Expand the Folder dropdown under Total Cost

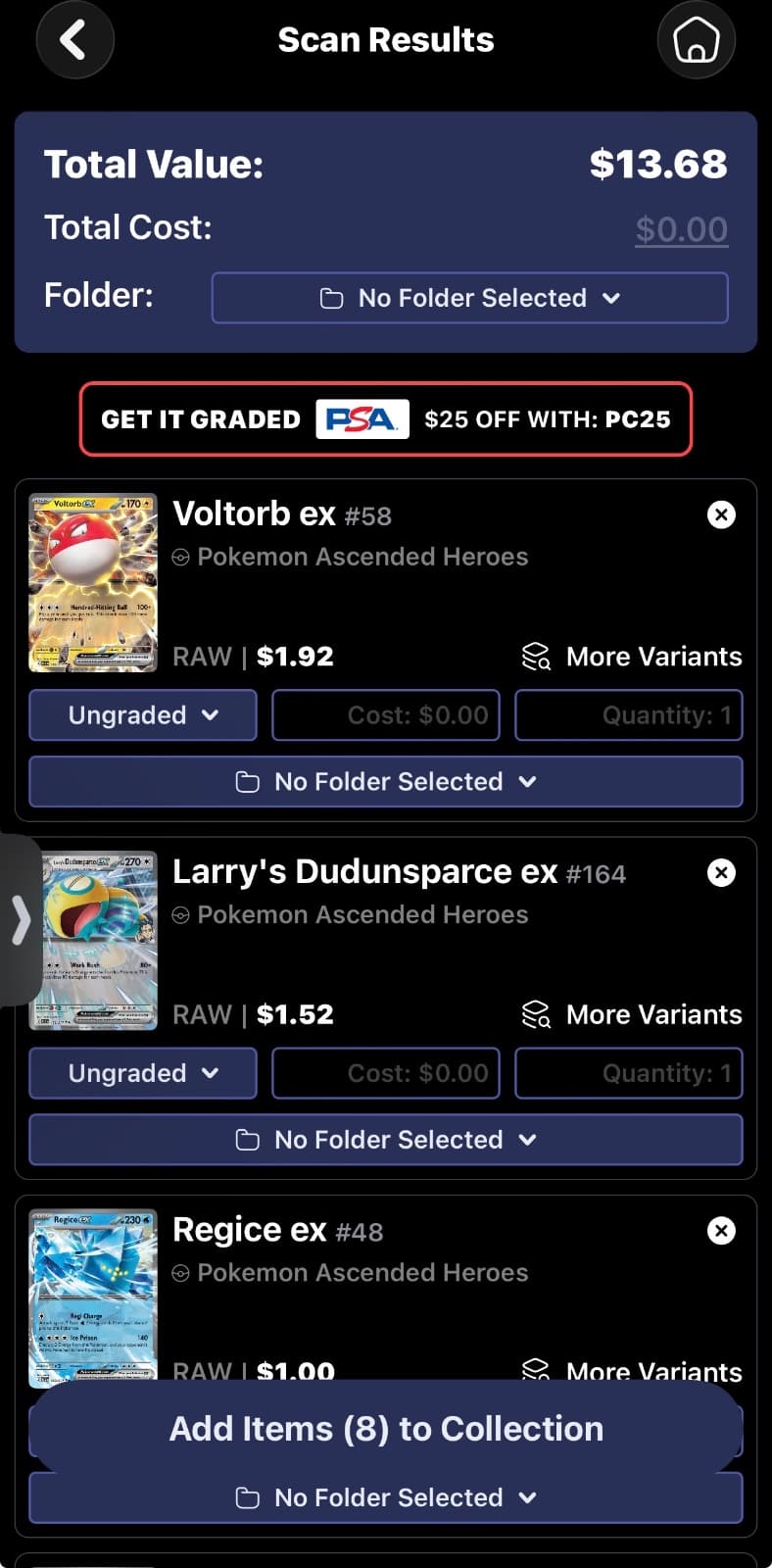pyautogui.click(x=470, y=298)
